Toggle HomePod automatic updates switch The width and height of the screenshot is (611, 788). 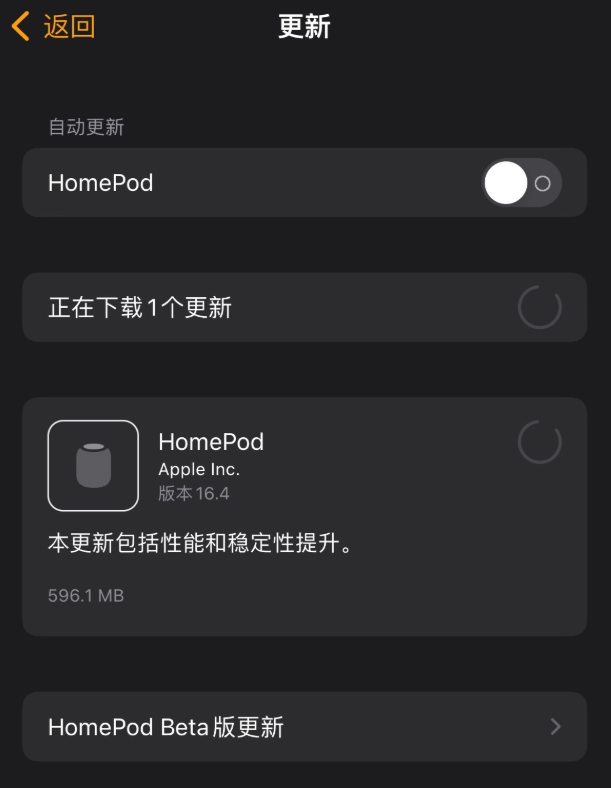(521, 183)
